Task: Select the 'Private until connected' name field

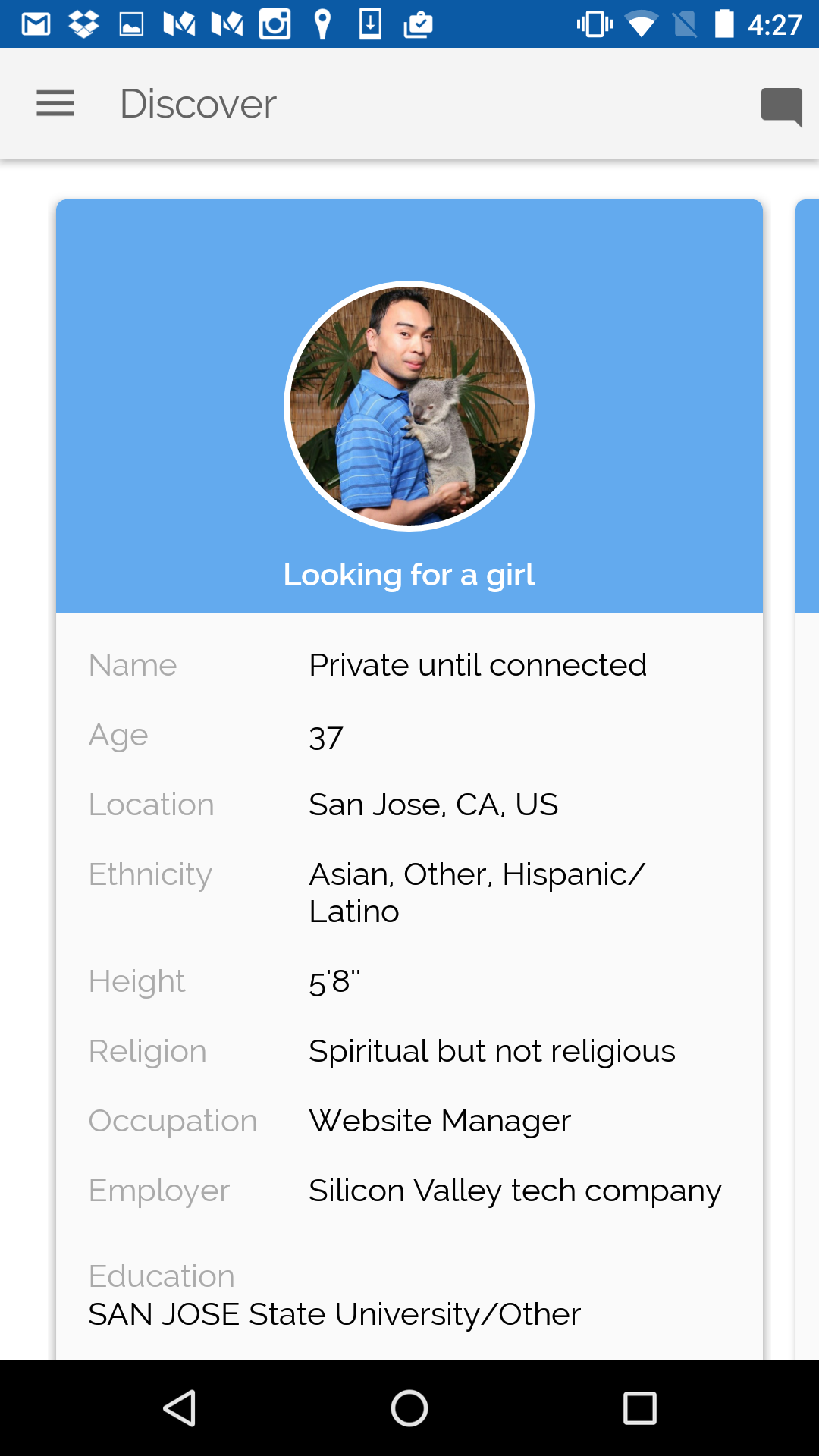Action: tap(477, 664)
